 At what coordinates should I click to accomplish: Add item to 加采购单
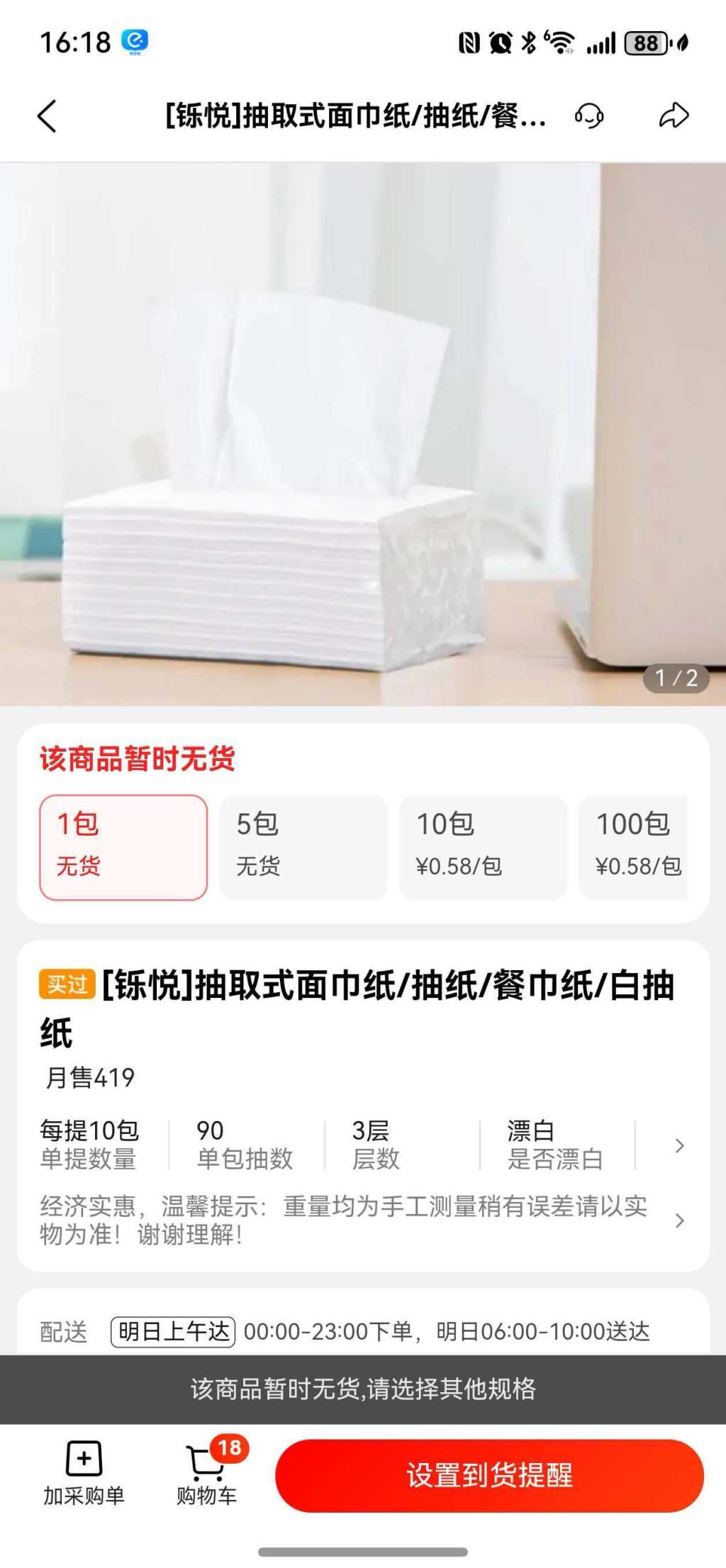click(84, 1474)
